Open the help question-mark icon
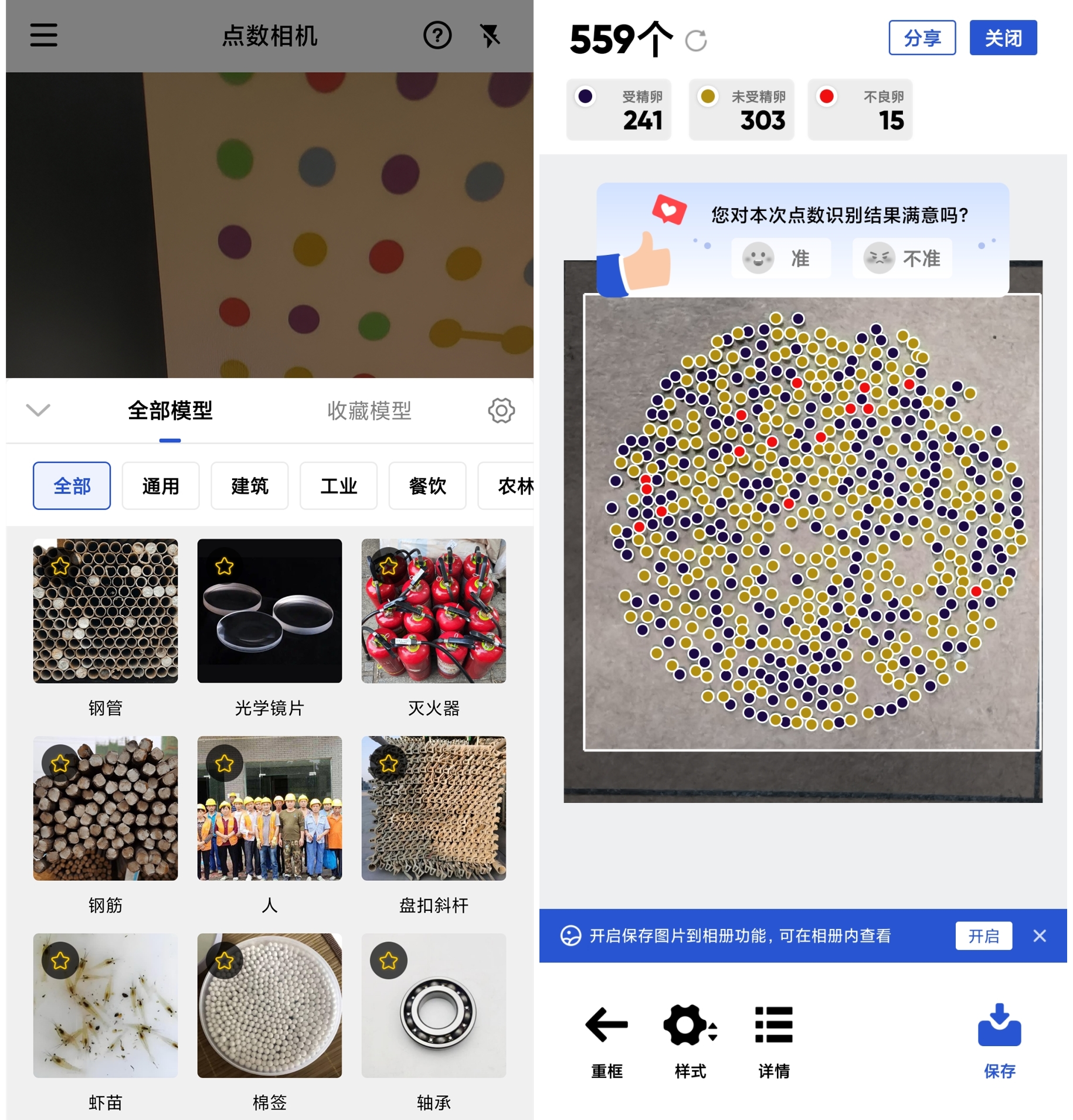Image resolution: width=1073 pixels, height=1120 pixels. (437, 36)
